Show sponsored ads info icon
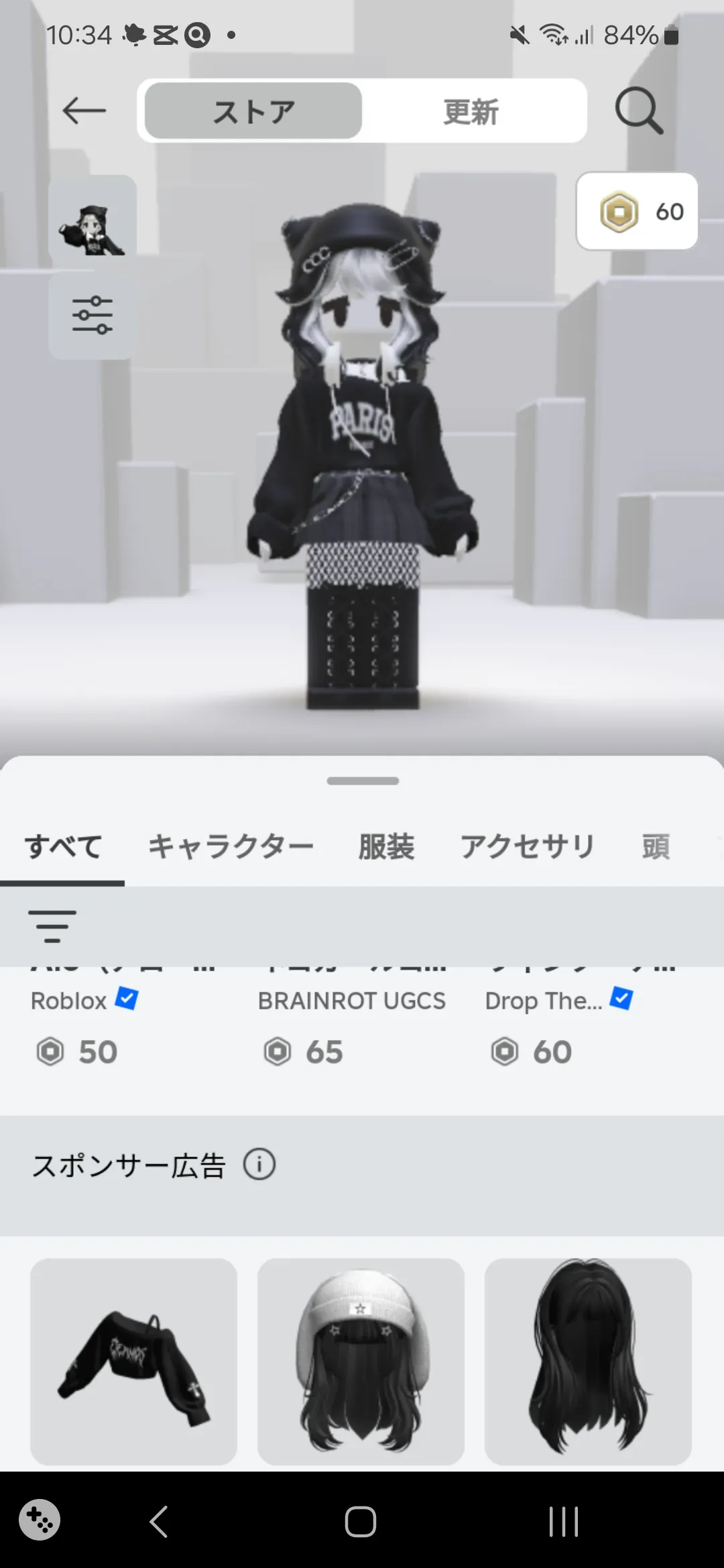The image size is (724, 1568). pyautogui.click(x=259, y=1165)
